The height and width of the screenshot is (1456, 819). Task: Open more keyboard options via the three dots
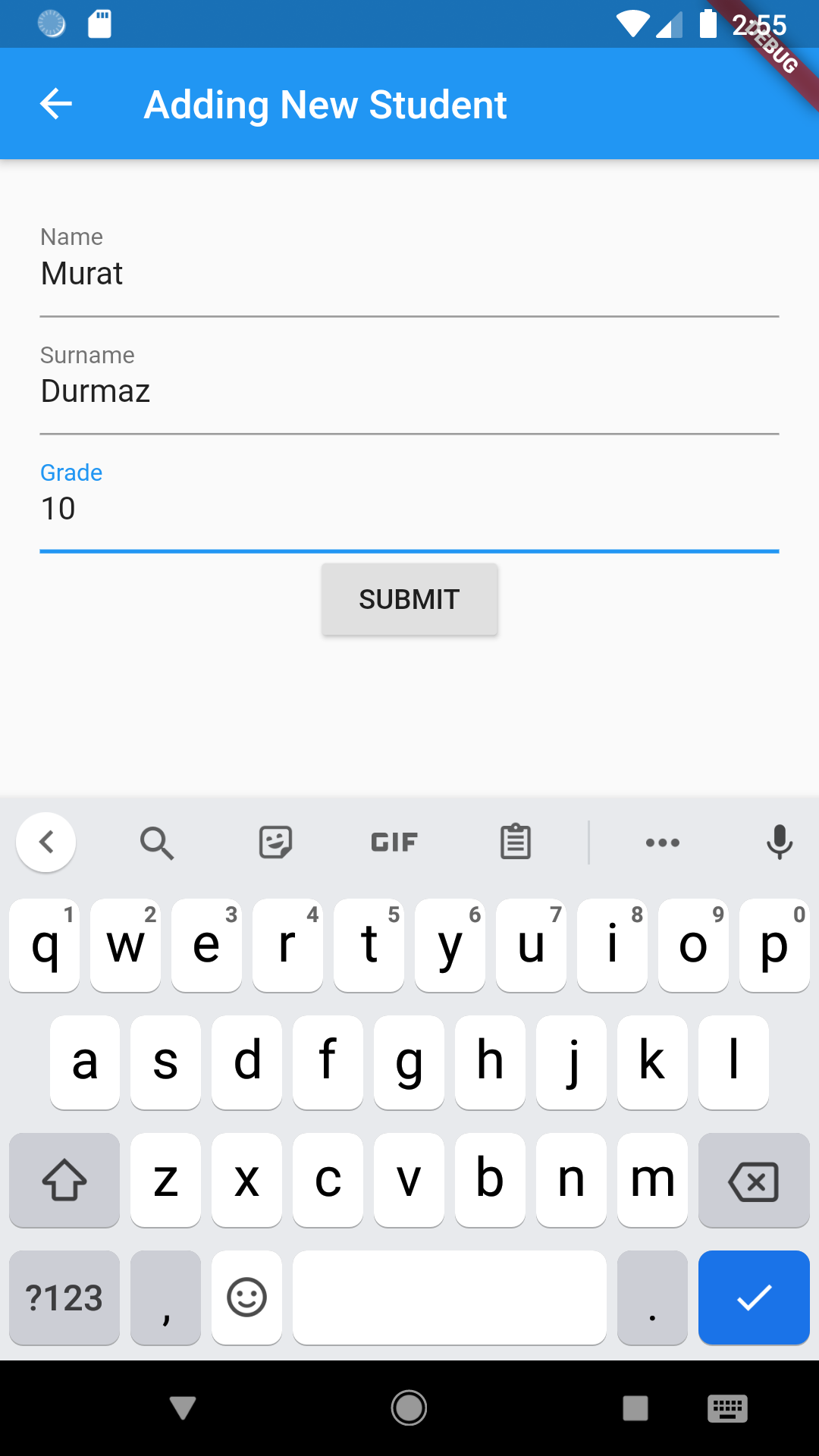[663, 842]
